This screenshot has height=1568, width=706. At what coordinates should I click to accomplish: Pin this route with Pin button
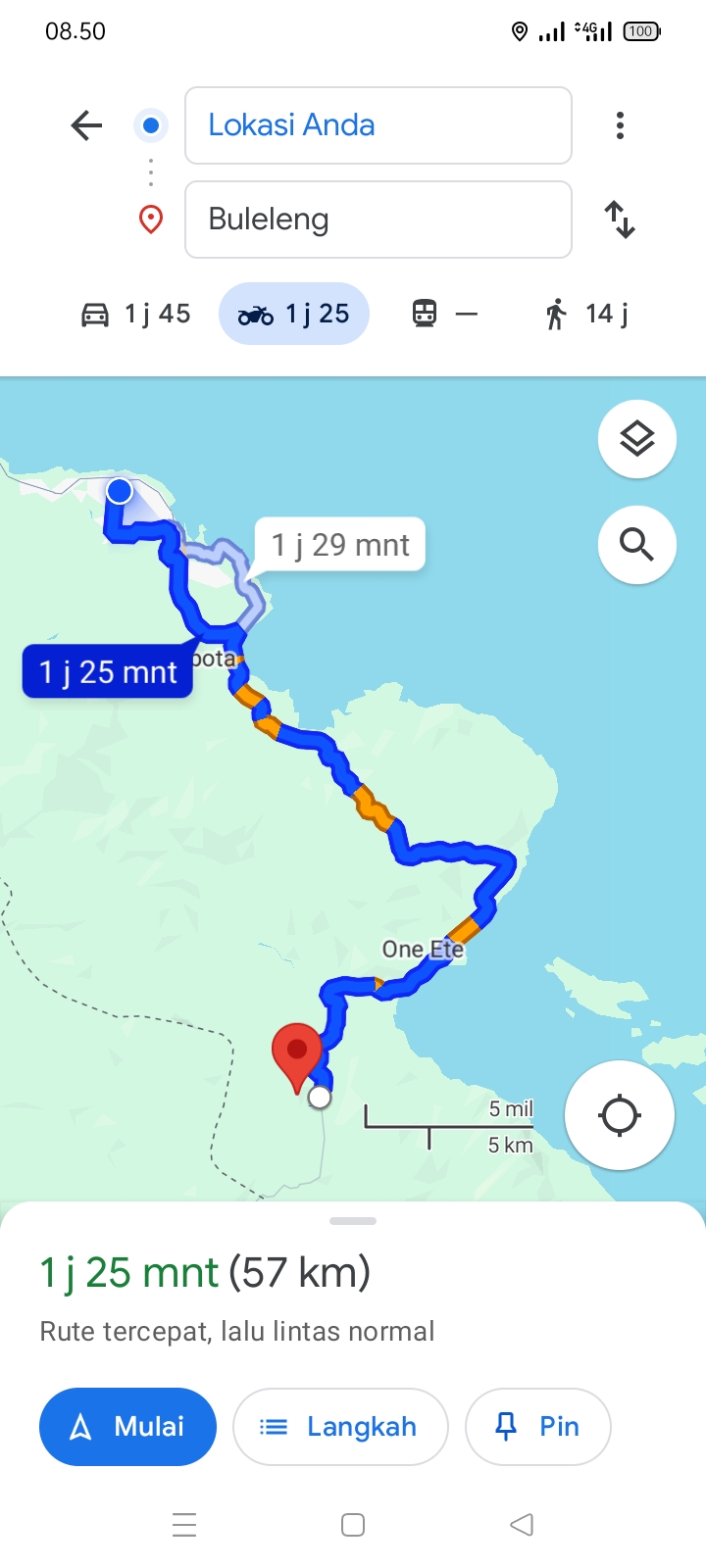(x=538, y=1427)
